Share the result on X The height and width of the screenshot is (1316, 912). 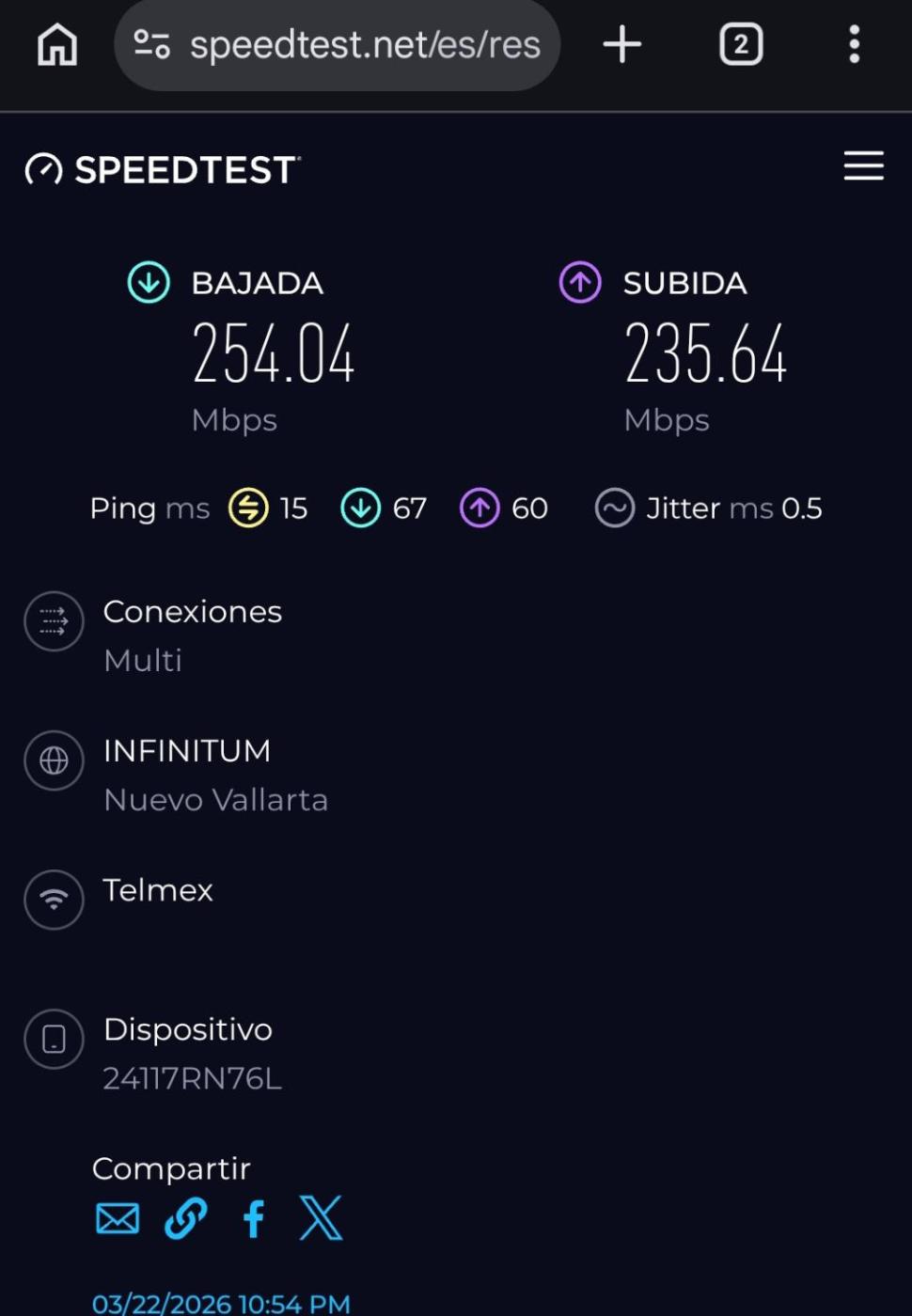pos(321,1219)
